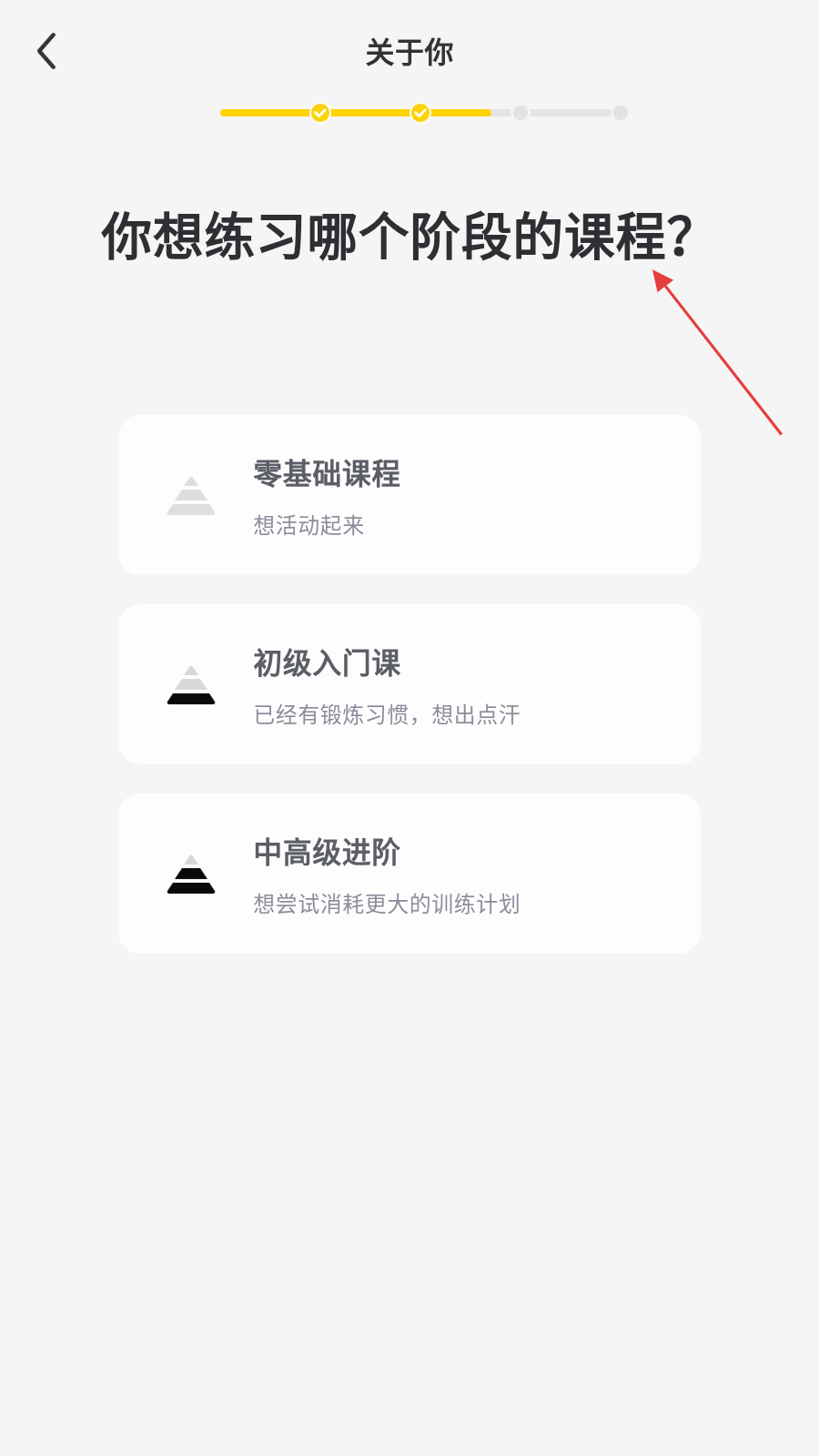Pick the 中高级进阶 course card
This screenshot has width=819, height=1456.
(x=409, y=874)
